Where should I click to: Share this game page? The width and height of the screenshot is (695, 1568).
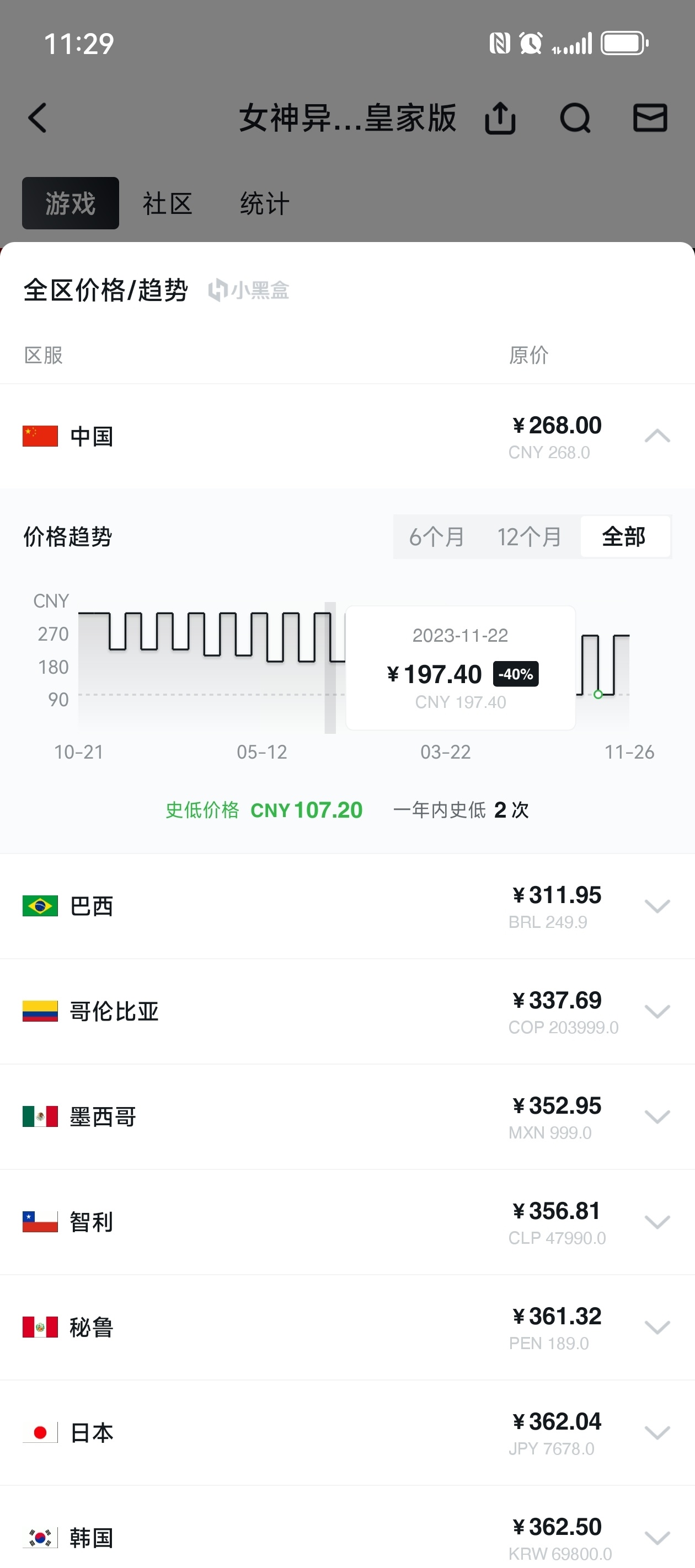point(500,117)
